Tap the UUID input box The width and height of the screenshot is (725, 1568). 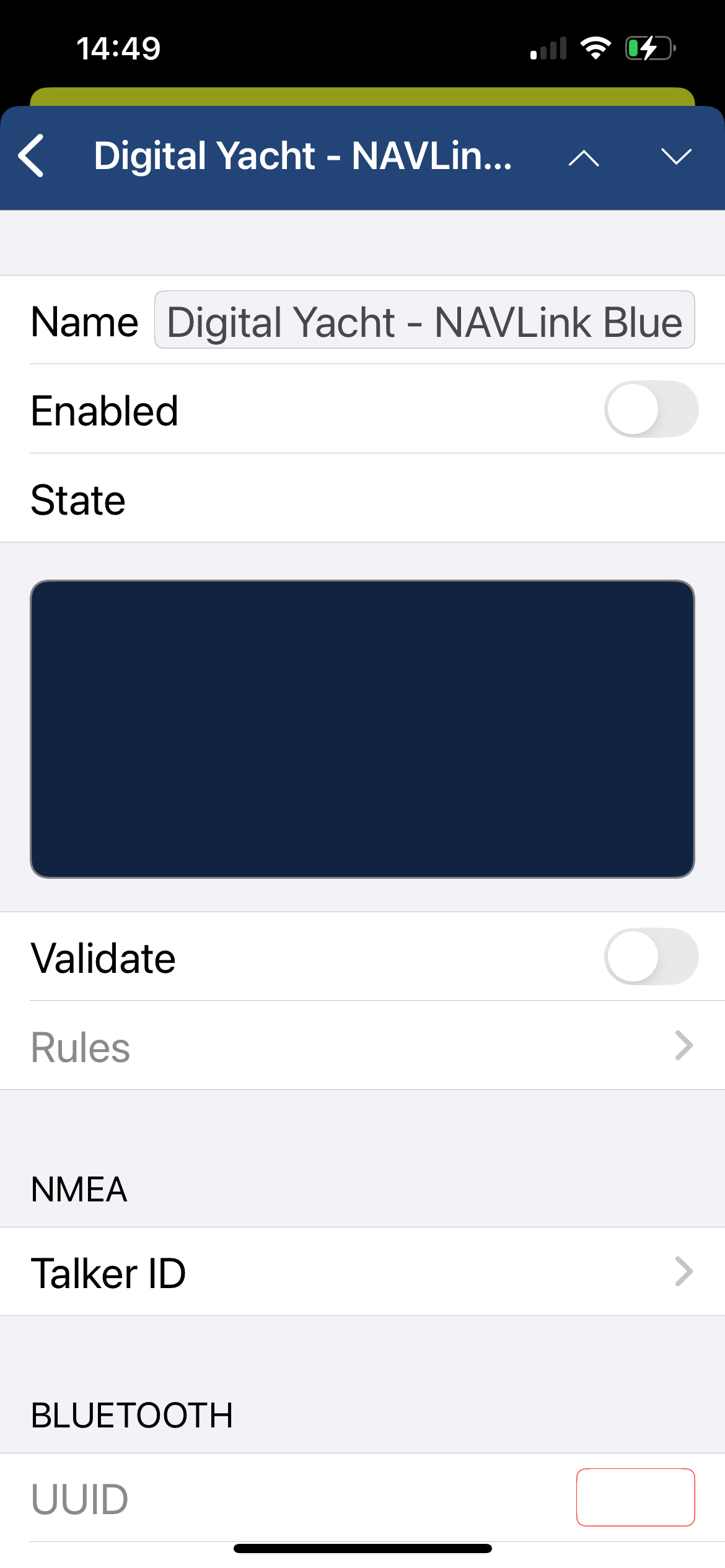636,1498
